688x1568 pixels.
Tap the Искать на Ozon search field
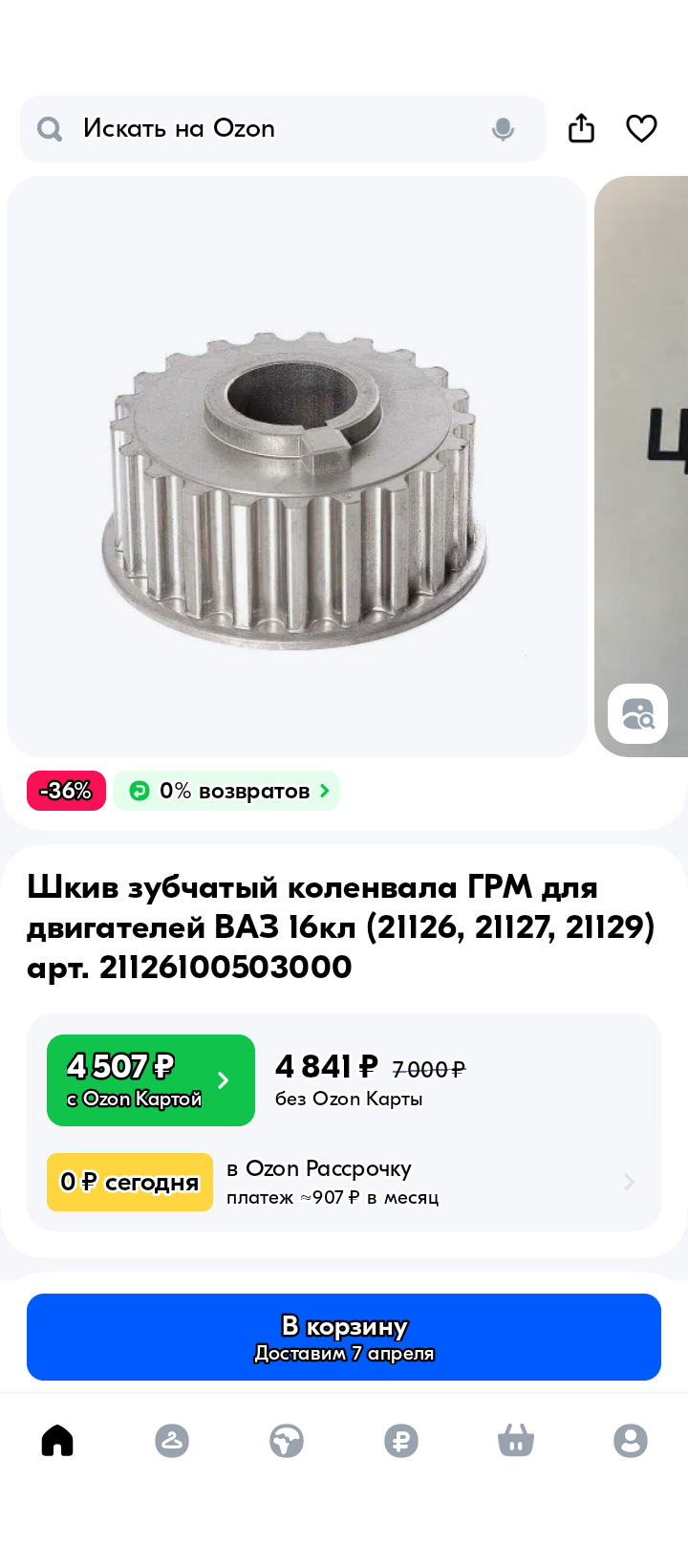click(268, 129)
